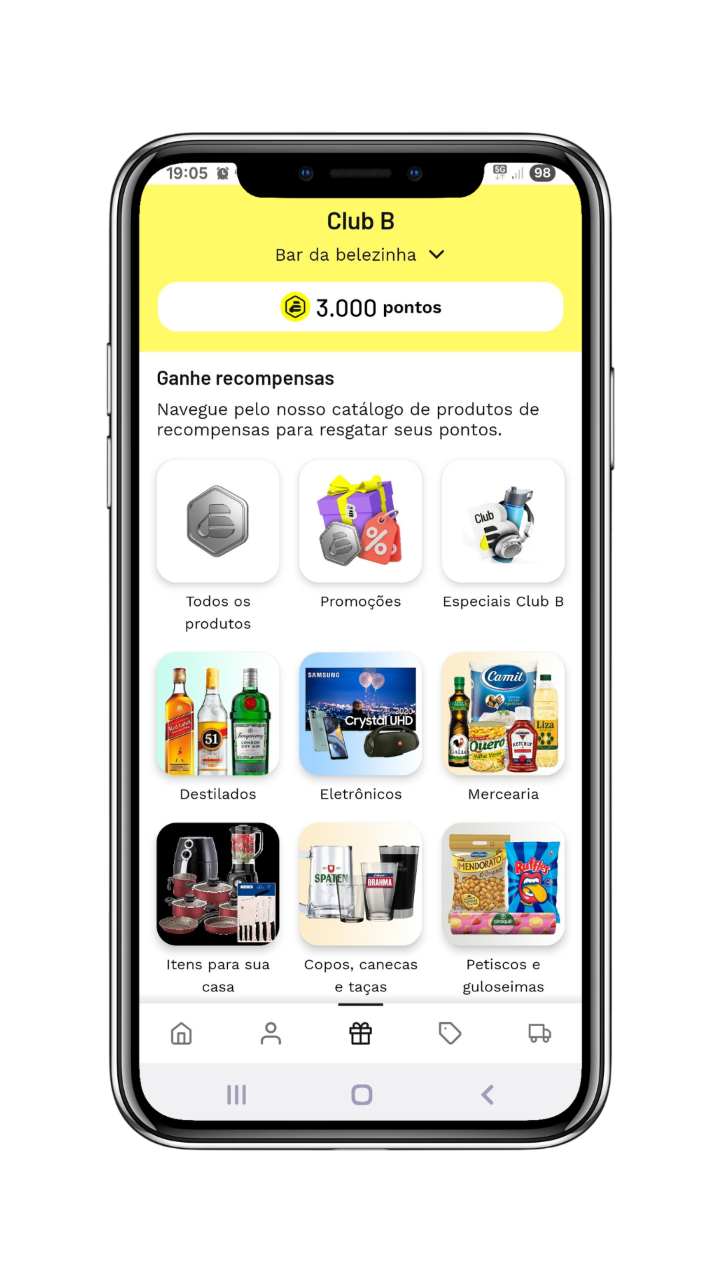Tap the system back button
The image size is (720, 1280).
pyautogui.click(x=487, y=1095)
